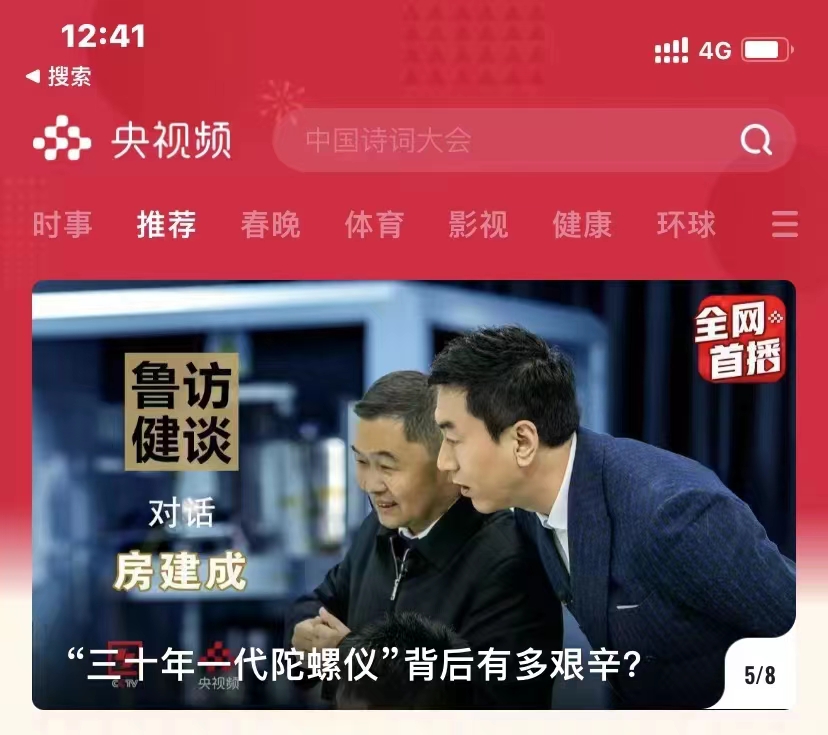Return via the 搜索 back link
The image size is (828, 735).
click(x=58, y=76)
